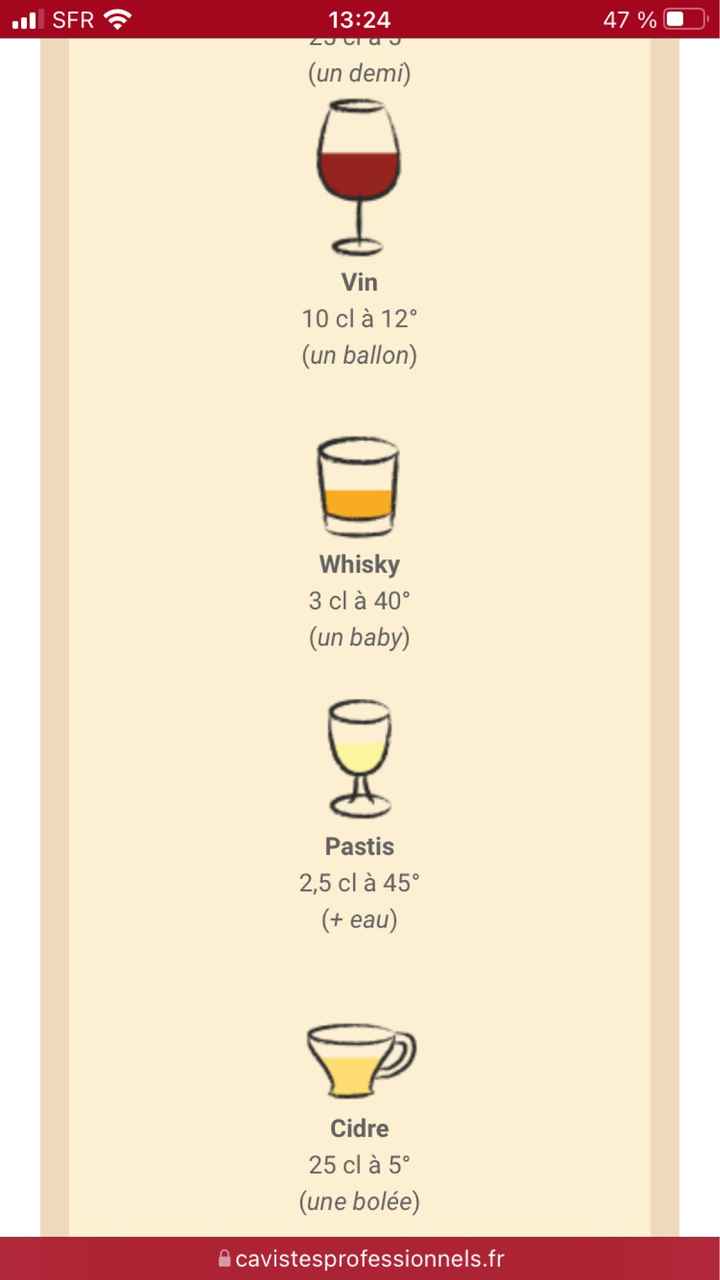Click the label '10 cl à 12°'
This screenshot has height=1280, width=720.
coord(359,318)
